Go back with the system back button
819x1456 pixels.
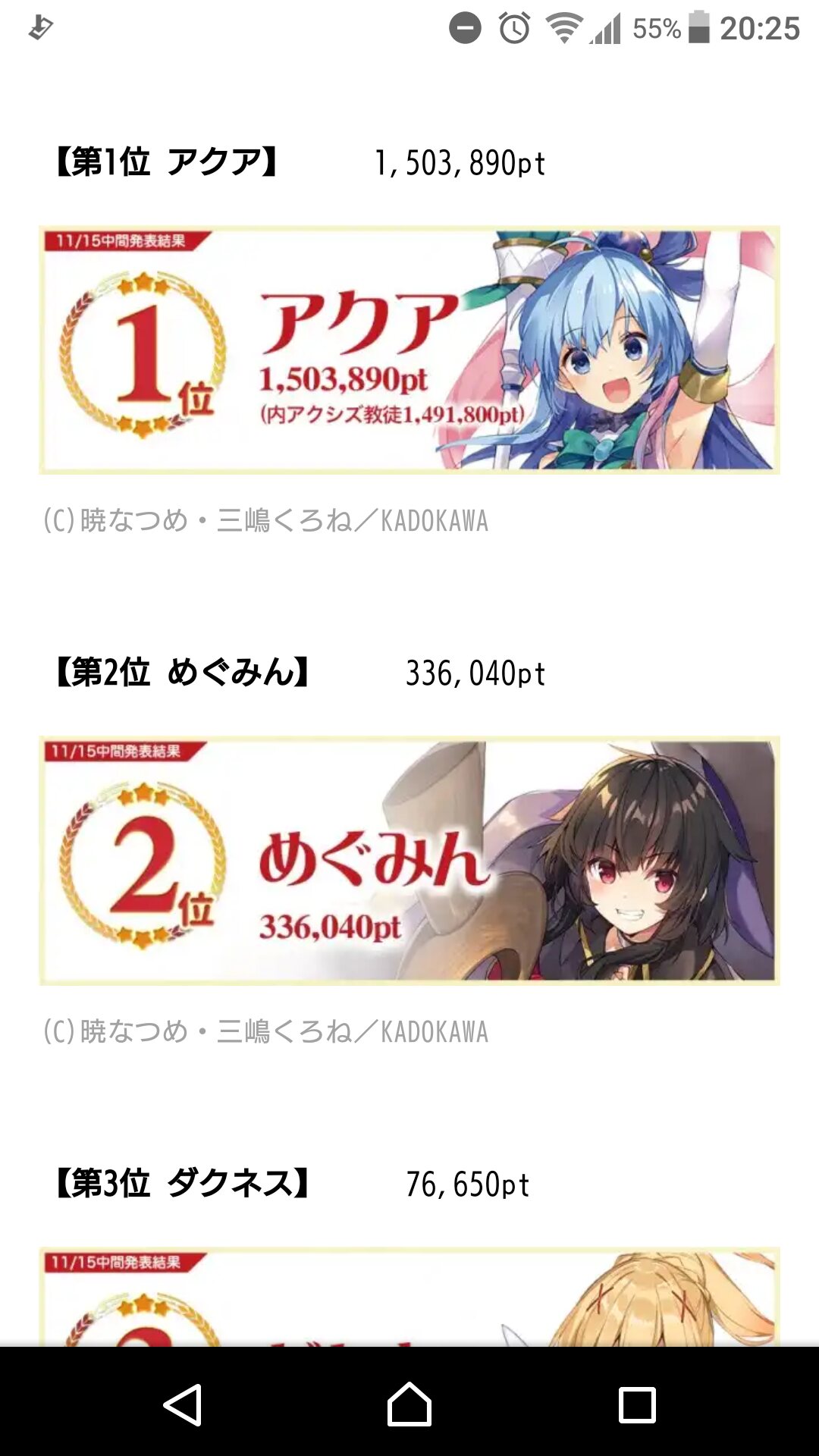(x=182, y=1404)
